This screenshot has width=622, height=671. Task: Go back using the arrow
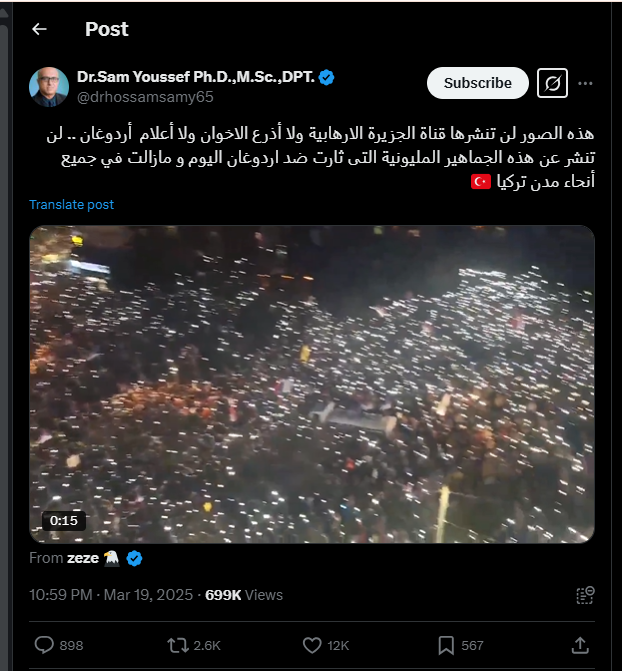(39, 29)
